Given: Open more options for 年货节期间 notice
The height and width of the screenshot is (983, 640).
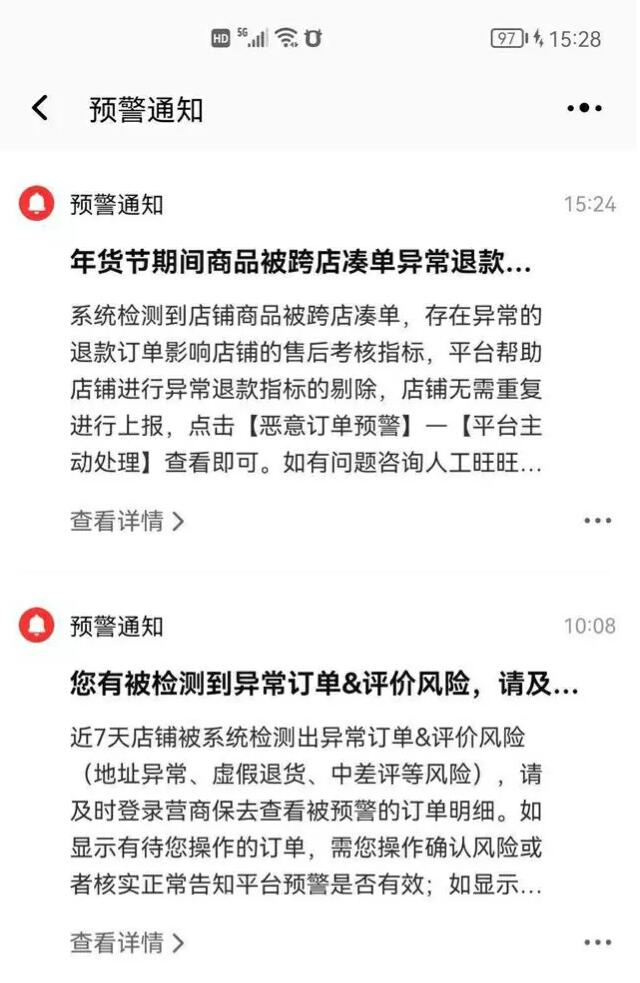Looking at the screenshot, I should pyautogui.click(x=597, y=521).
